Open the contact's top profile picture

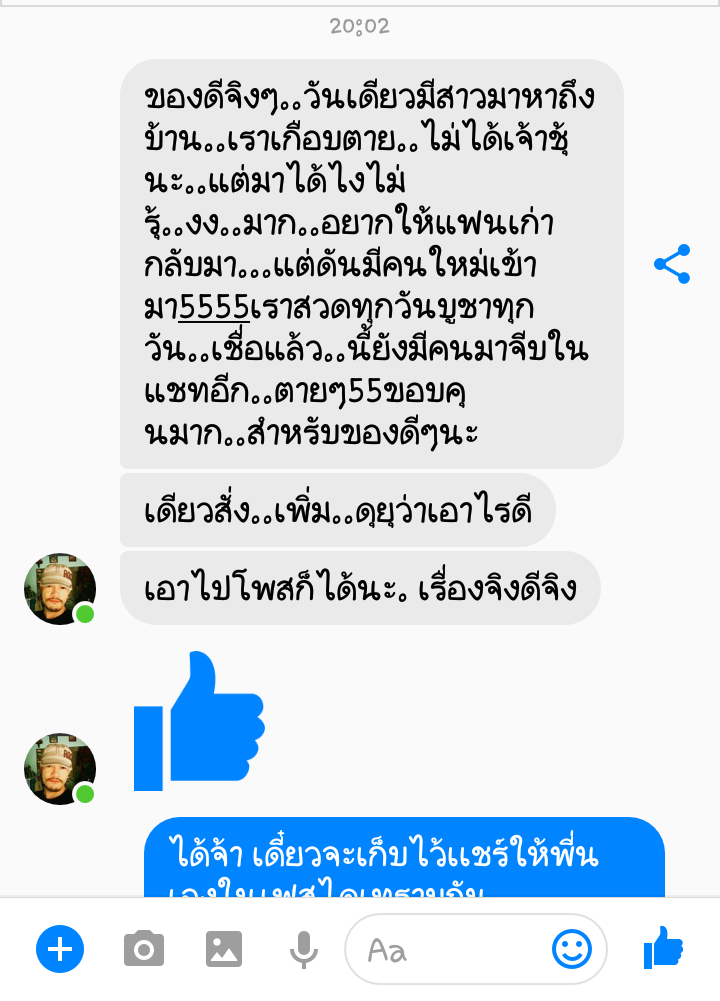point(57,588)
